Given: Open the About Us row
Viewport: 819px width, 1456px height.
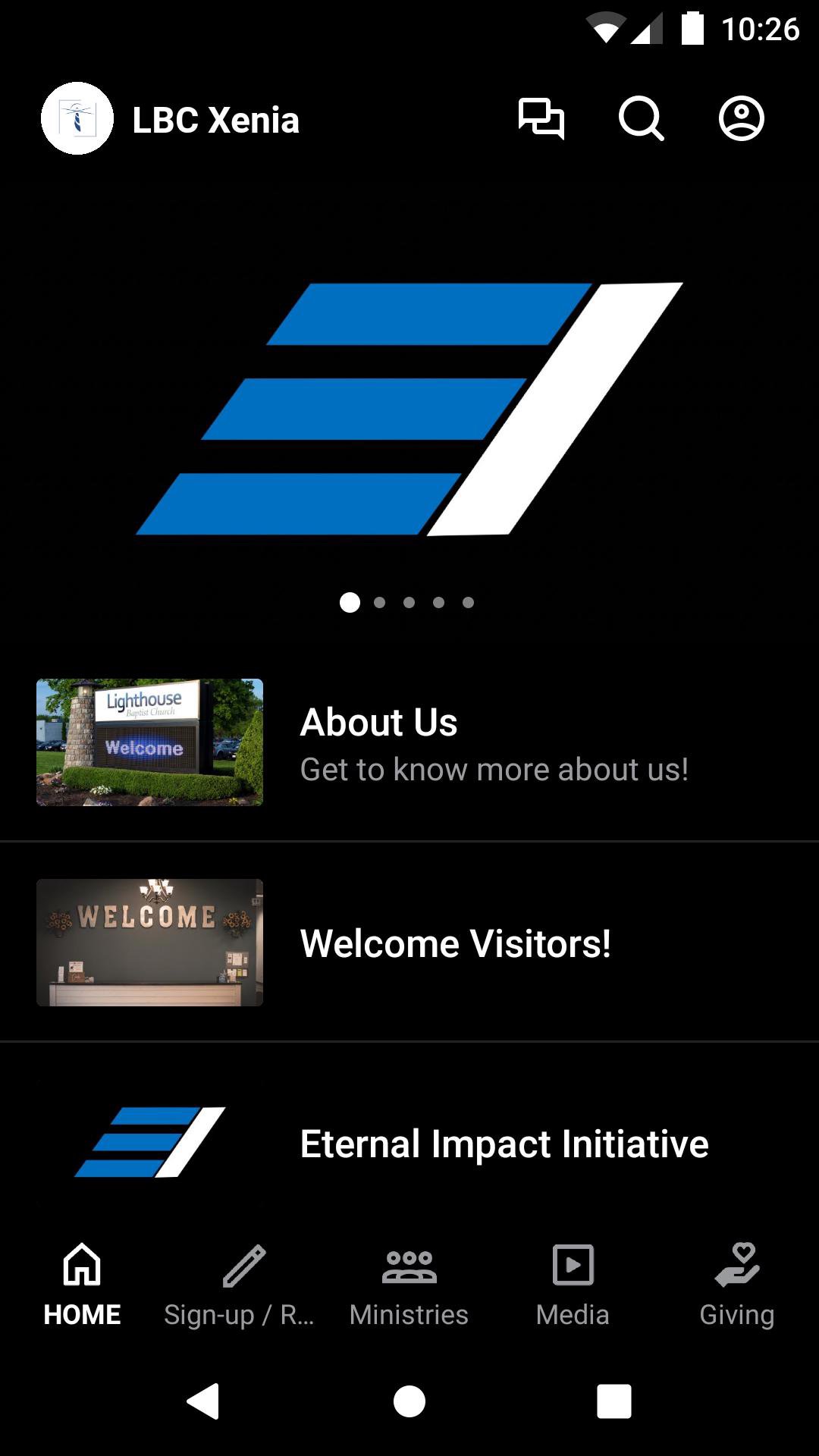Looking at the screenshot, I should click(409, 743).
